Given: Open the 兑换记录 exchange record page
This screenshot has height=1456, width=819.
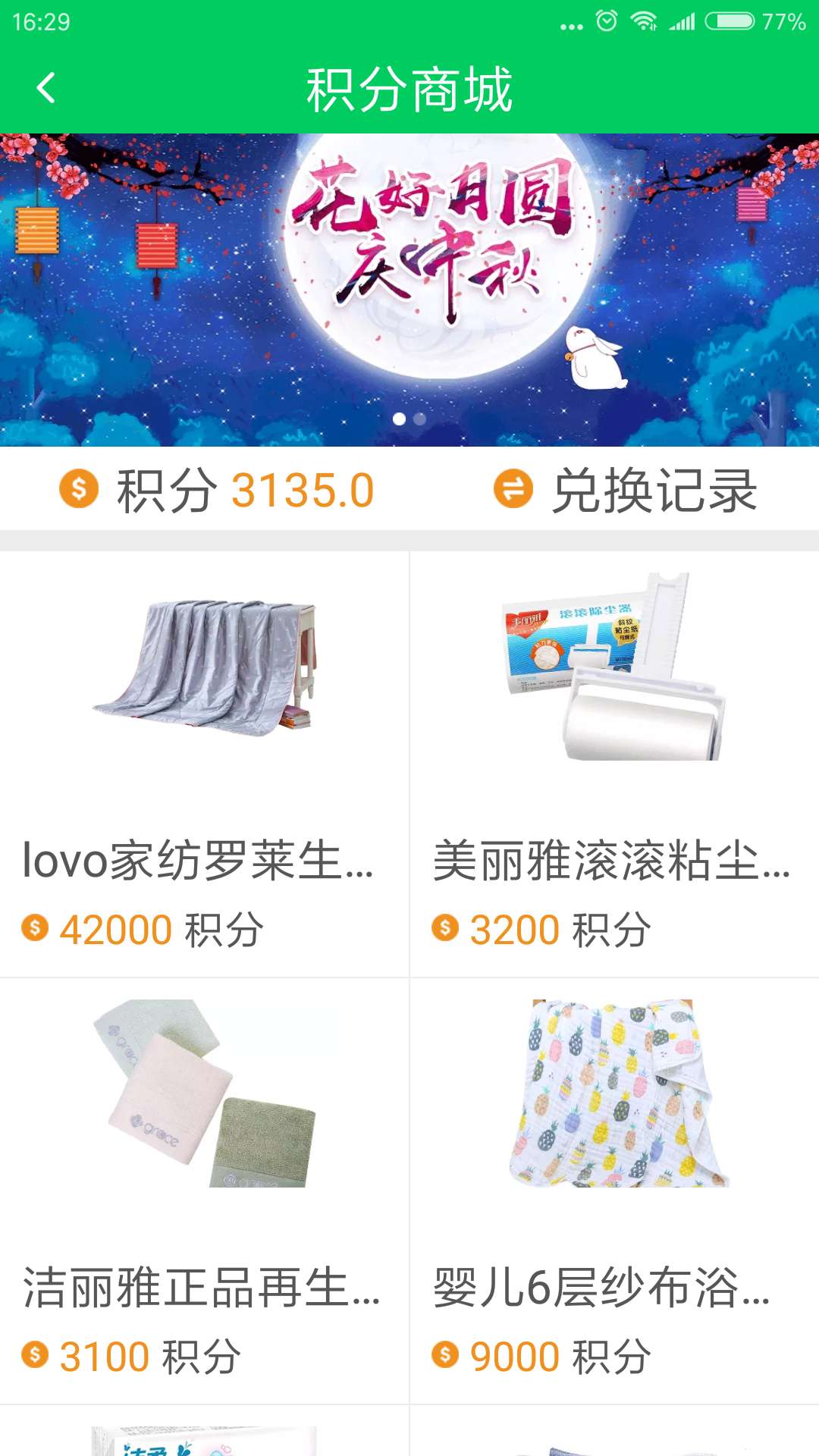Looking at the screenshot, I should click(x=654, y=490).
